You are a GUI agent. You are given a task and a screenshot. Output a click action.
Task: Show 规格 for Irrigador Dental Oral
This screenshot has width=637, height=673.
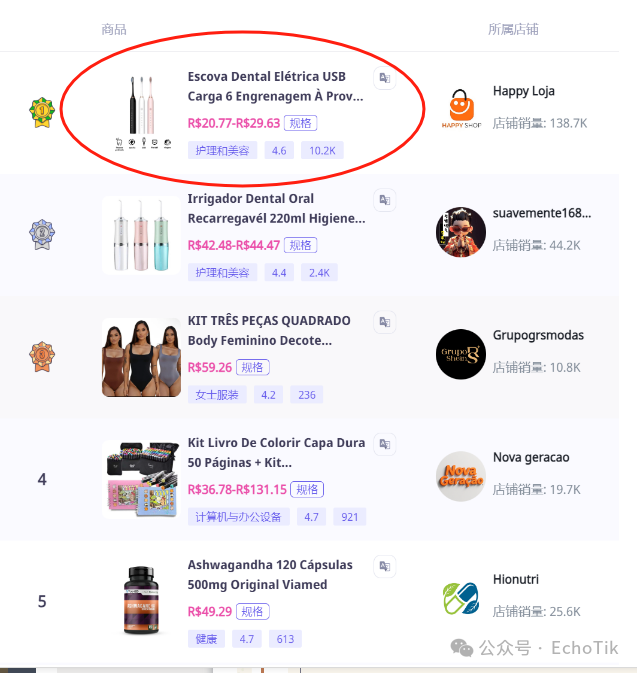pos(300,245)
